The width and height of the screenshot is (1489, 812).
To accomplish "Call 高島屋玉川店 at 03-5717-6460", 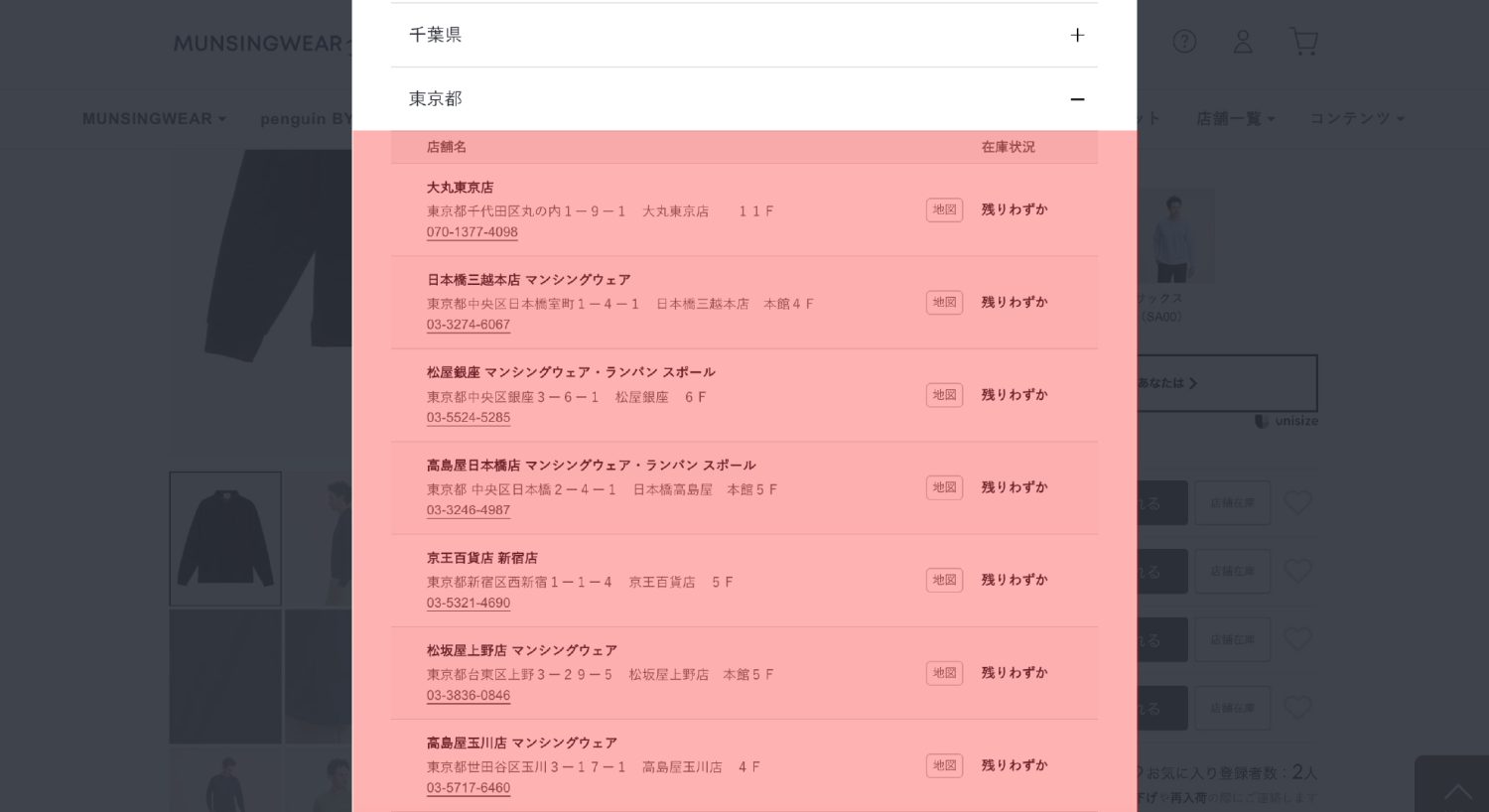I will tap(469, 788).
